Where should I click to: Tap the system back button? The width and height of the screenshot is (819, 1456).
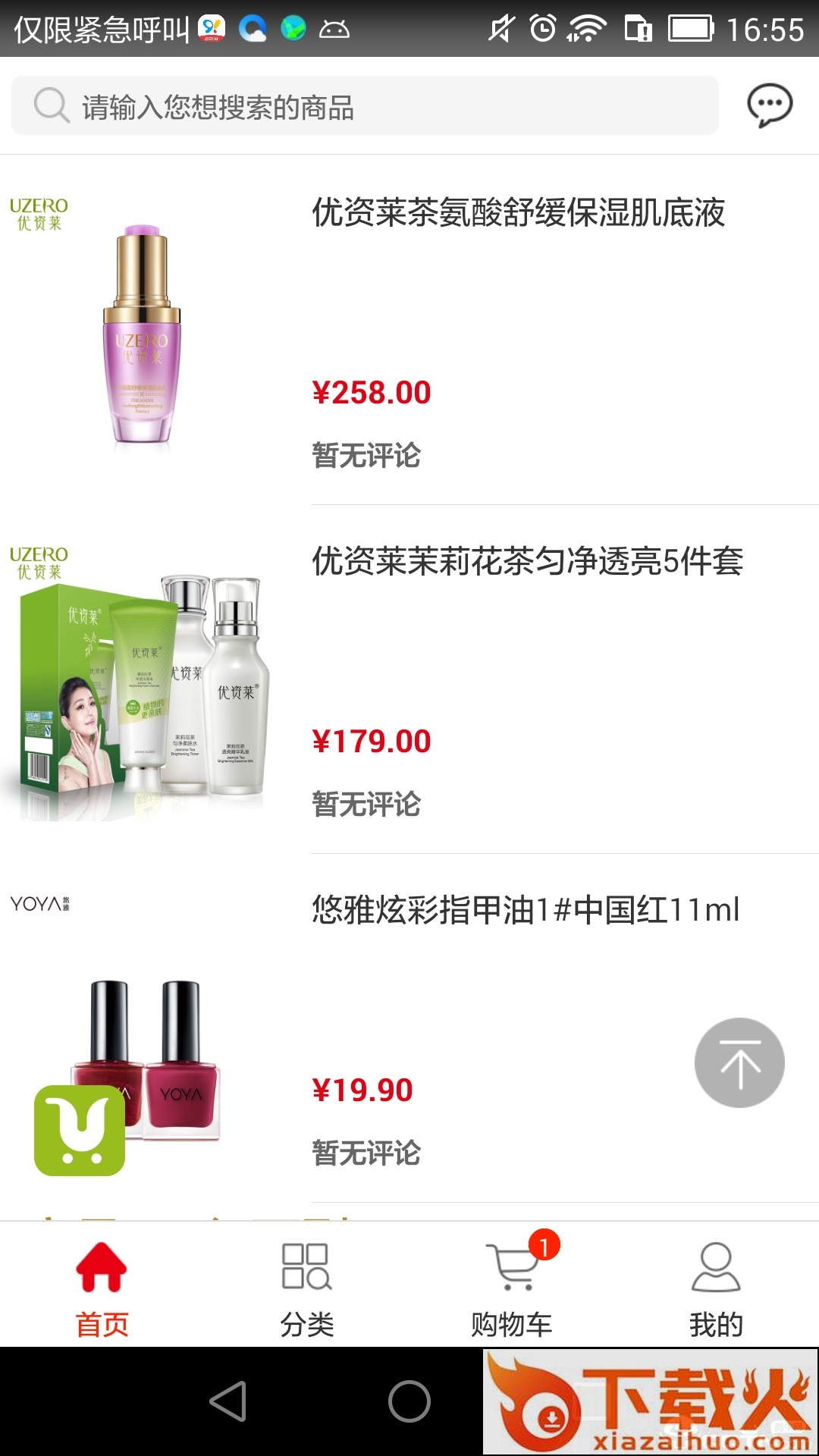227,1401
